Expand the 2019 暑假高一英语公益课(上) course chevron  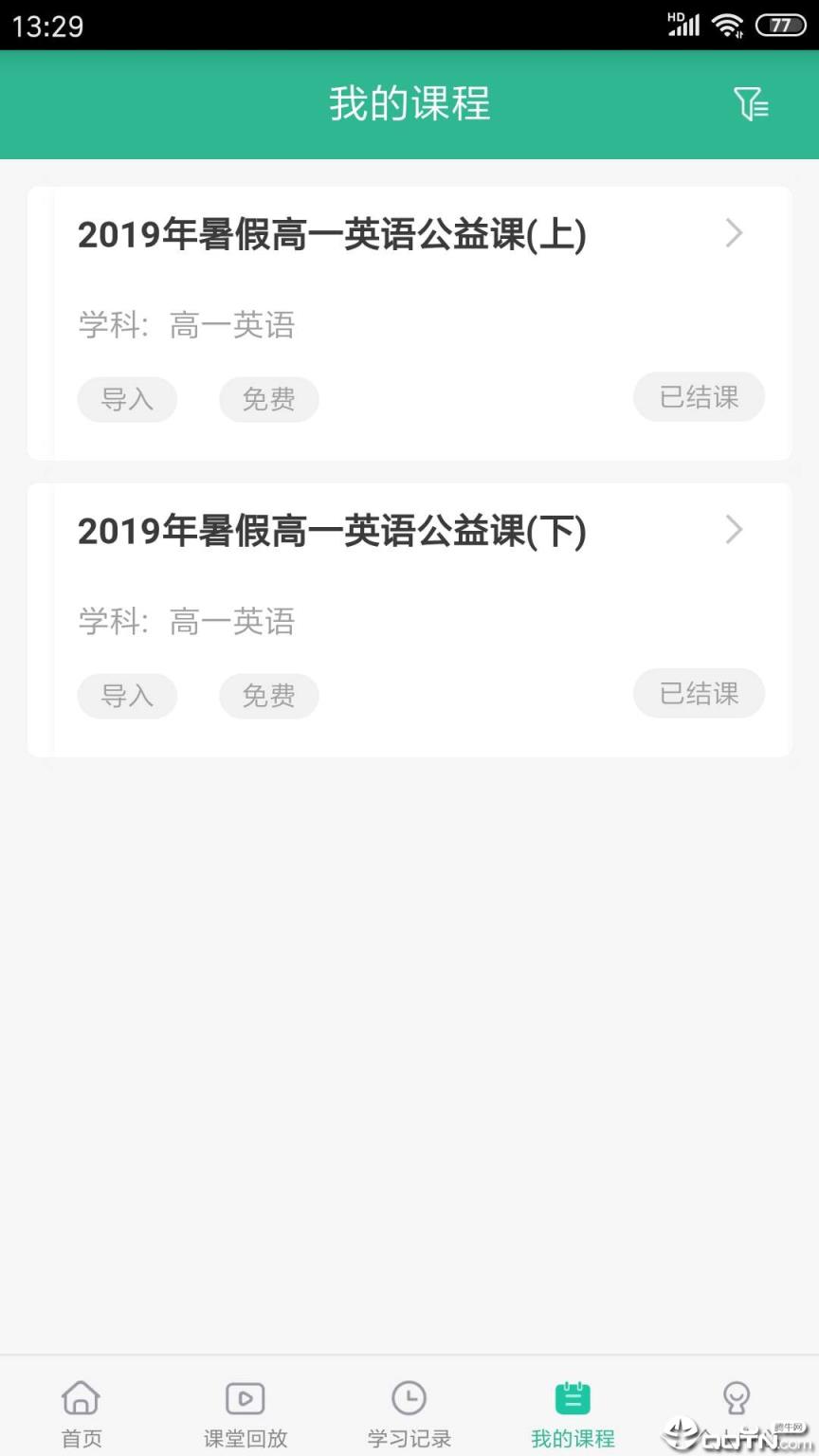[734, 234]
